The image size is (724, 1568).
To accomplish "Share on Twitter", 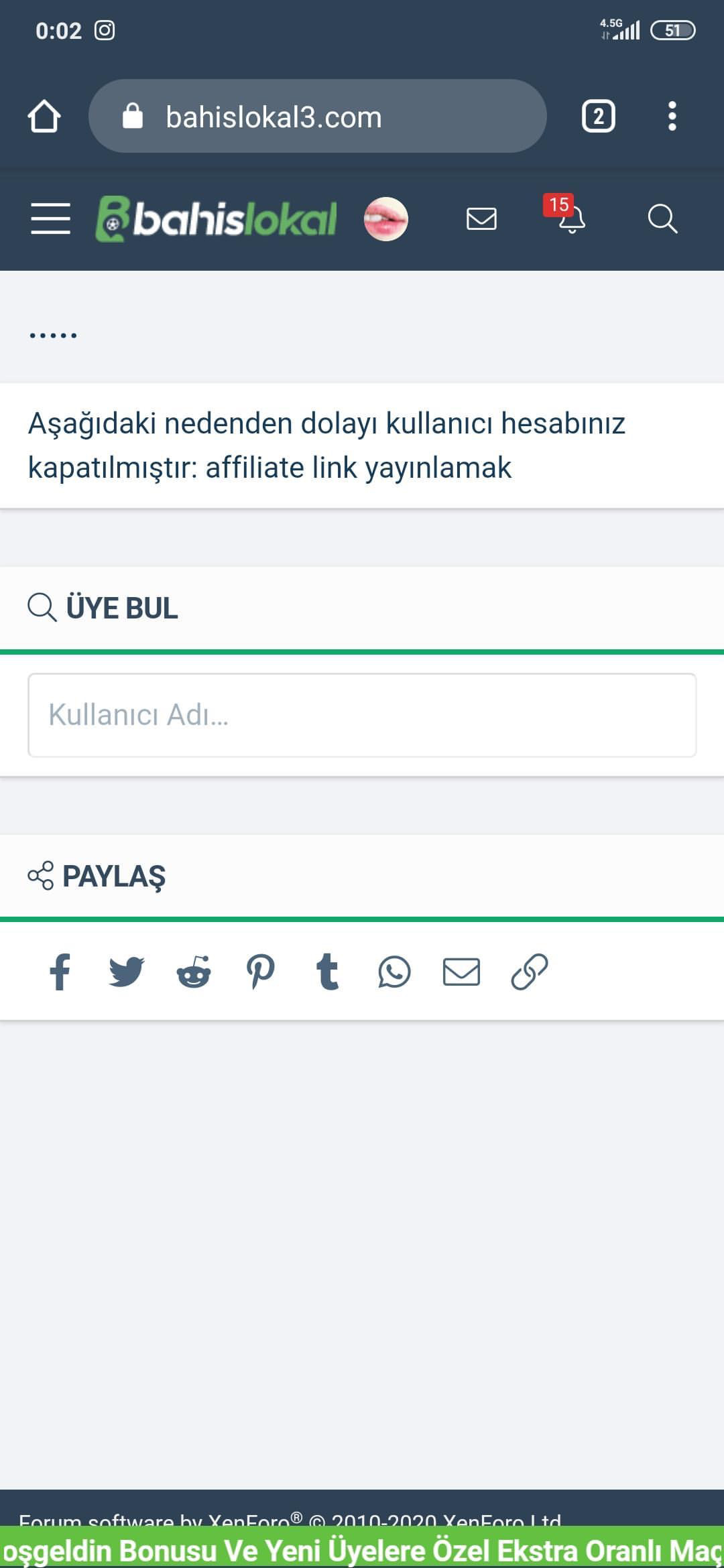I will [x=126, y=972].
